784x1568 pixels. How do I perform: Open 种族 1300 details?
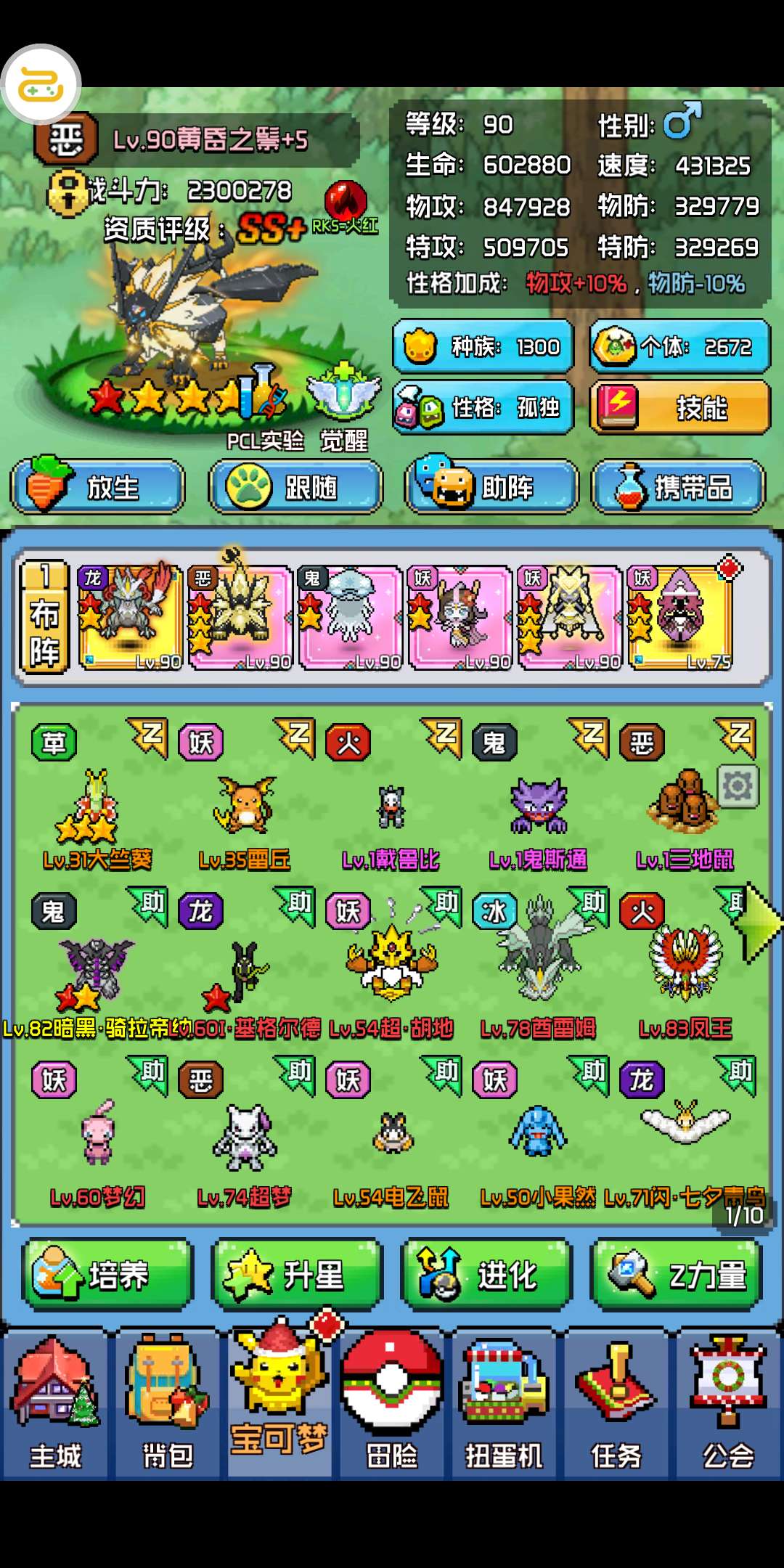pyautogui.click(x=483, y=346)
